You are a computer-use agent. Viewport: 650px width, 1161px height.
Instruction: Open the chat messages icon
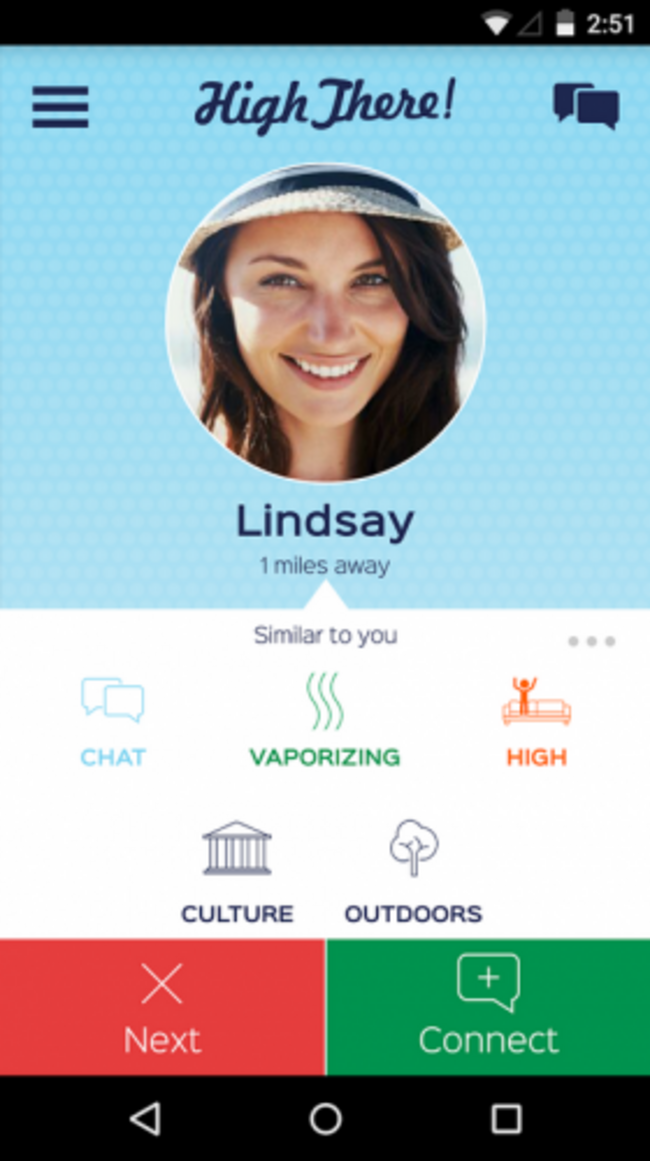586,106
